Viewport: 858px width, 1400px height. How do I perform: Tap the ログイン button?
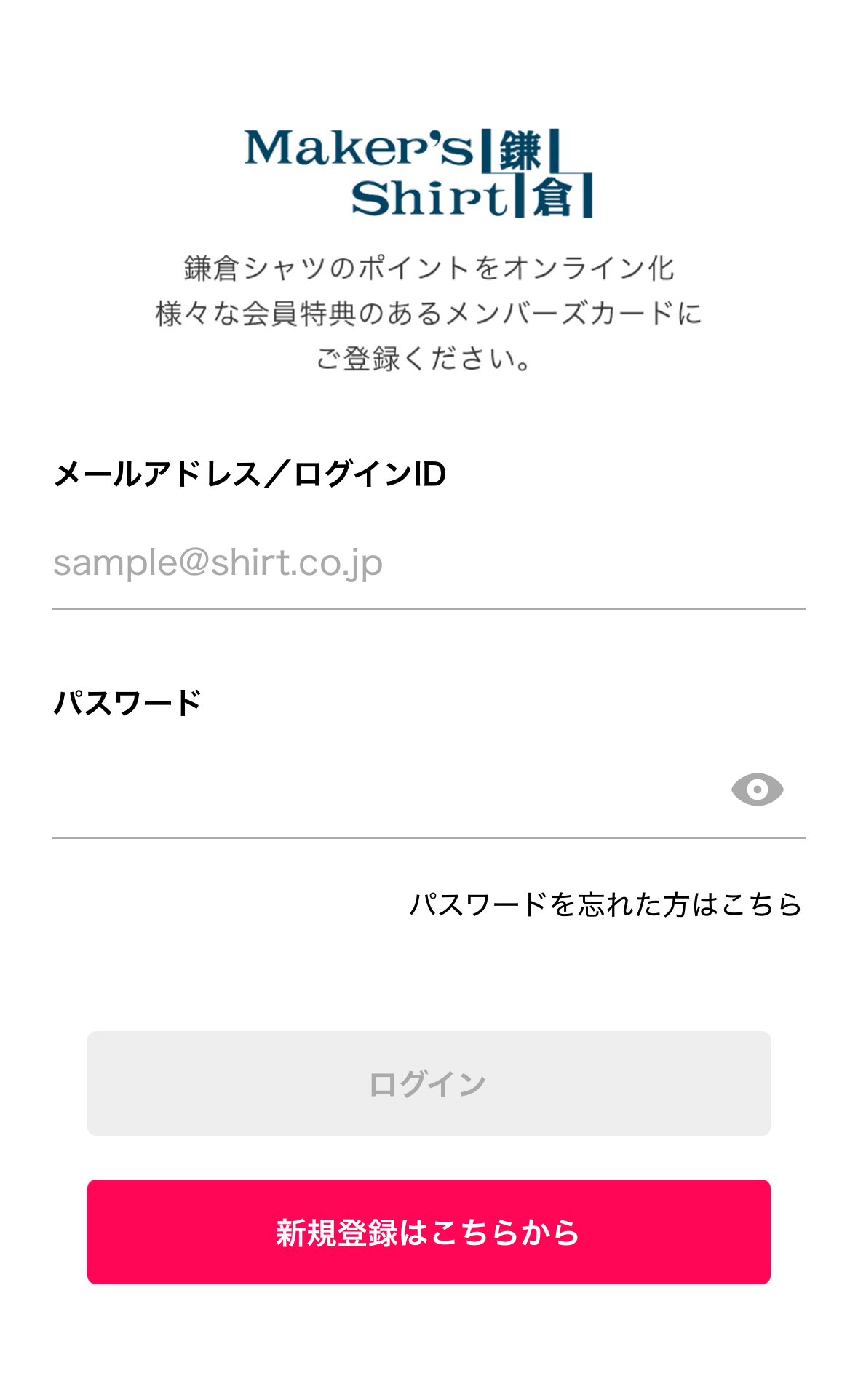click(x=429, y=1083)
